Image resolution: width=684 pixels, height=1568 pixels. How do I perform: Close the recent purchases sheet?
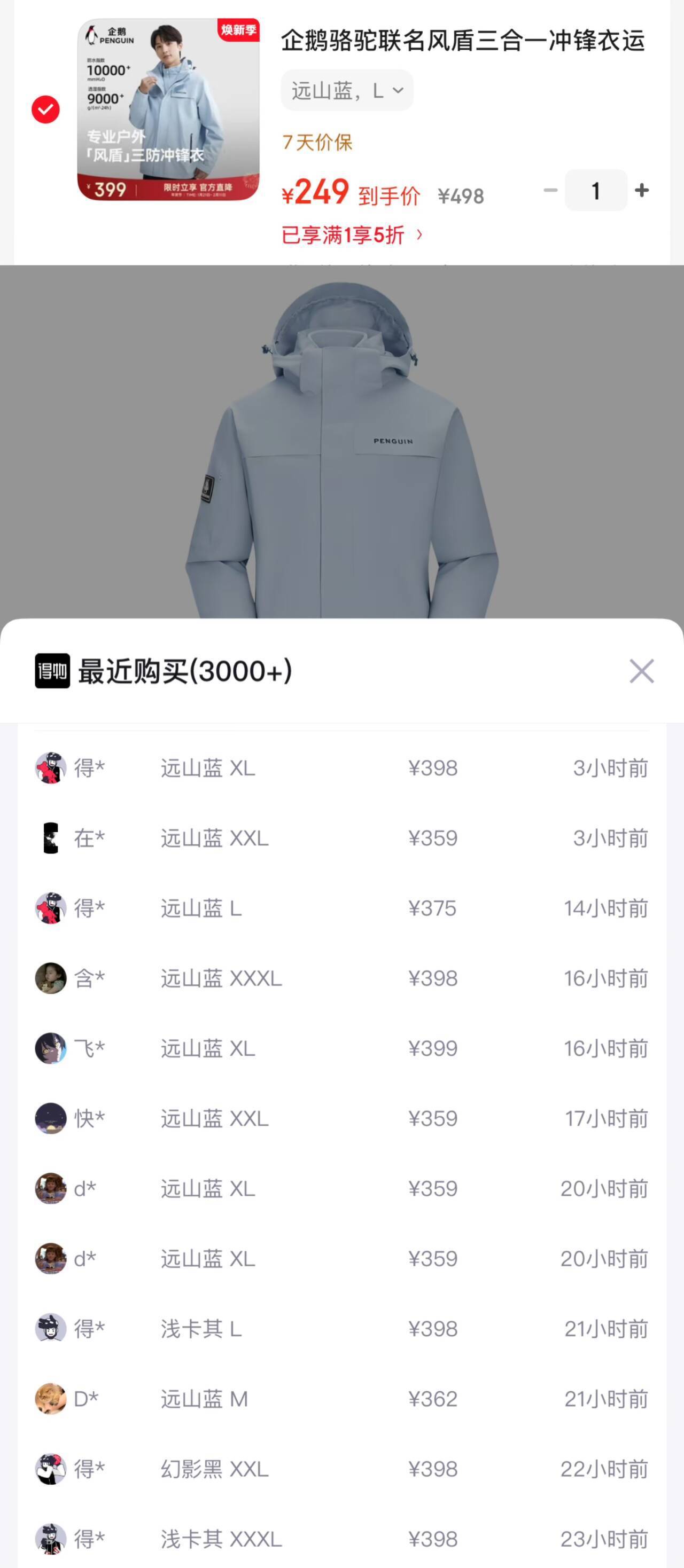tap(641, 671)
